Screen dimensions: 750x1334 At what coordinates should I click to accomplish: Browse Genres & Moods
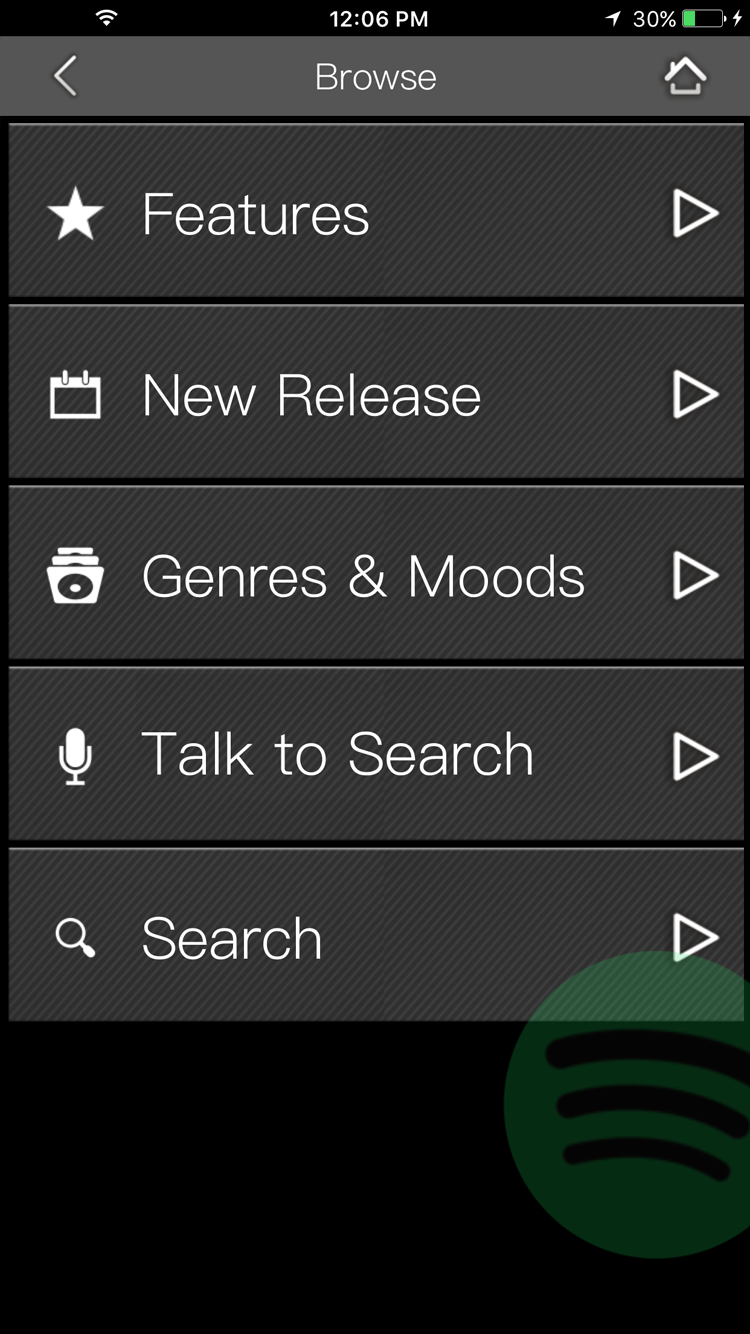tap(376, 574)
